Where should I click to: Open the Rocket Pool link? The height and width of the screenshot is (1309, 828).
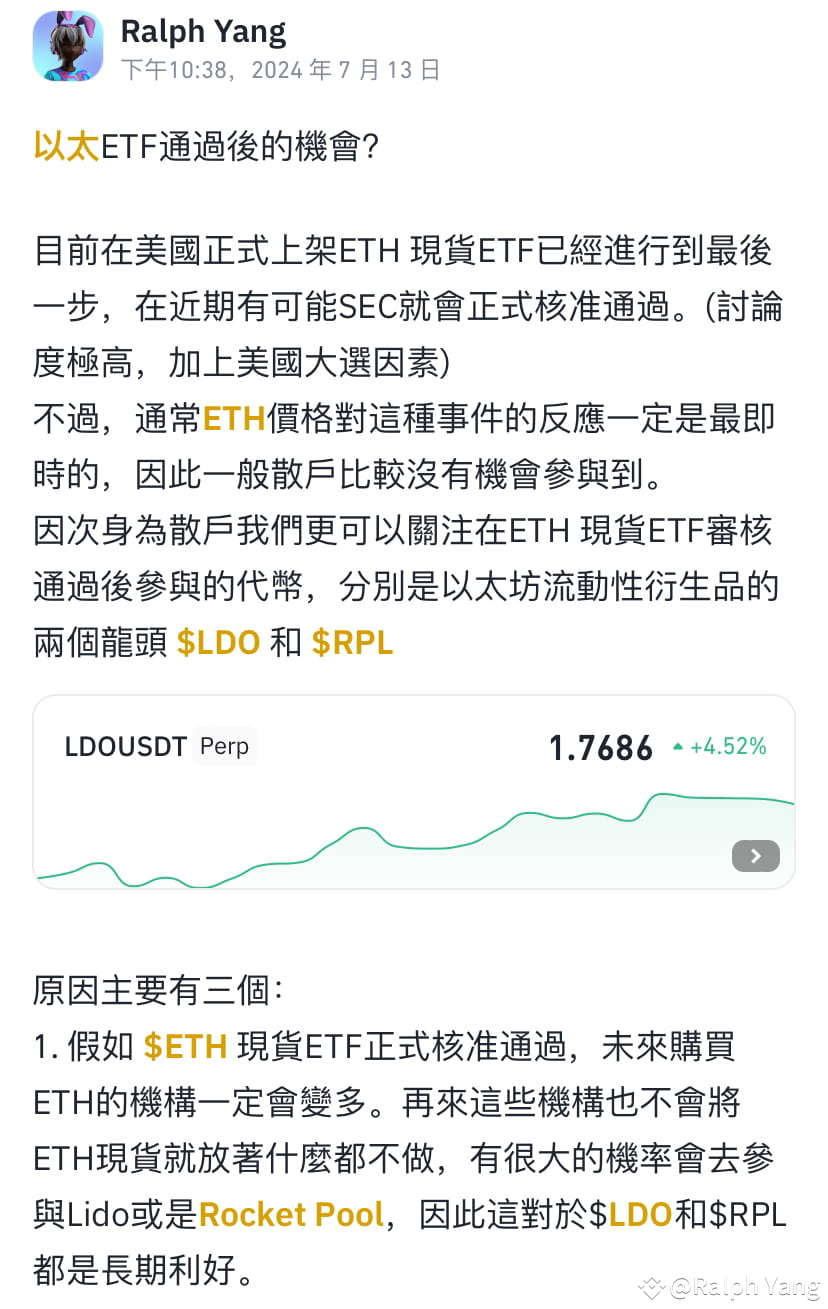[291, 1215]
